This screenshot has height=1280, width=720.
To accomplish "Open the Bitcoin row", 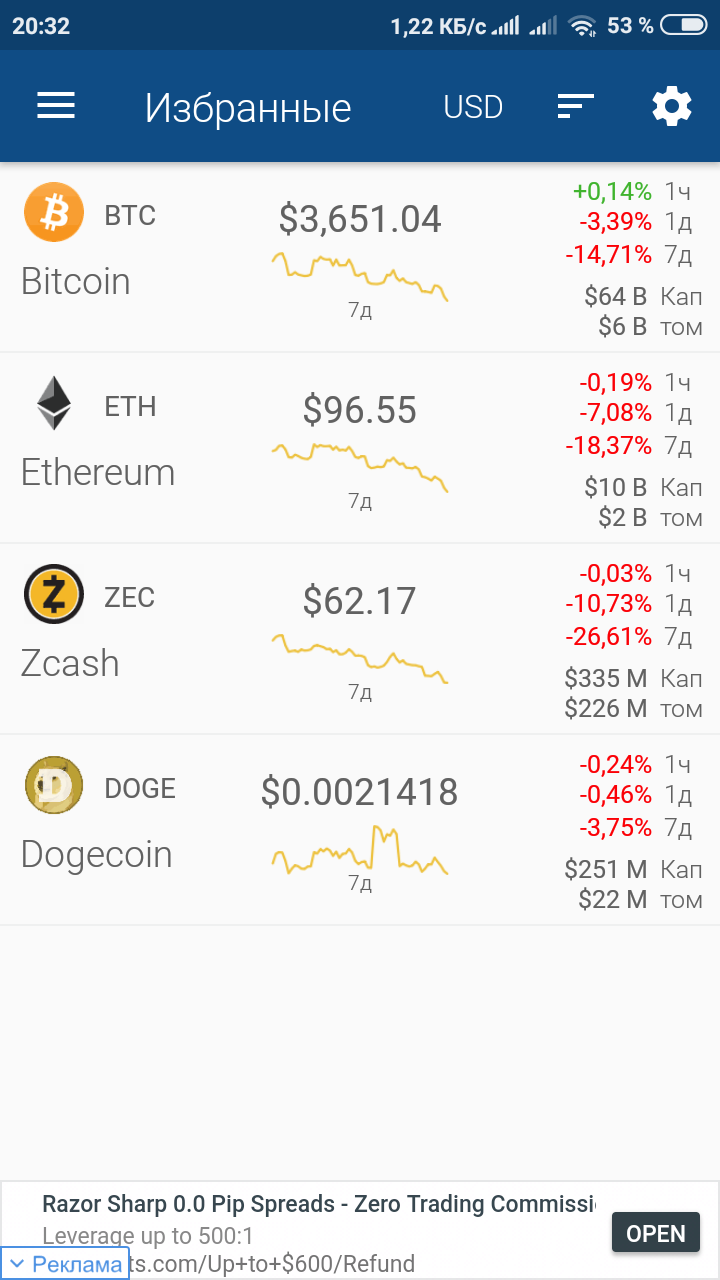I will [360, 258].
